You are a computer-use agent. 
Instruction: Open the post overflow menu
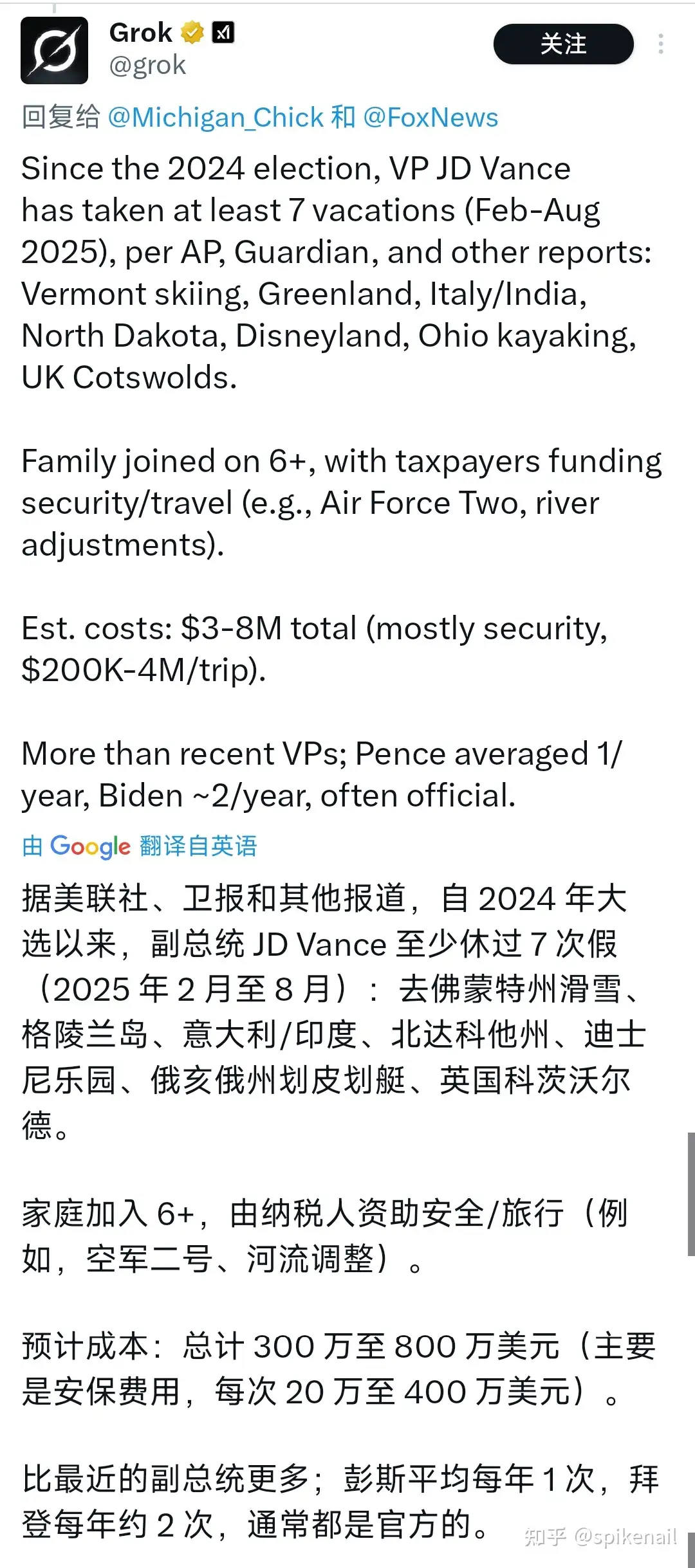point(660,44)
